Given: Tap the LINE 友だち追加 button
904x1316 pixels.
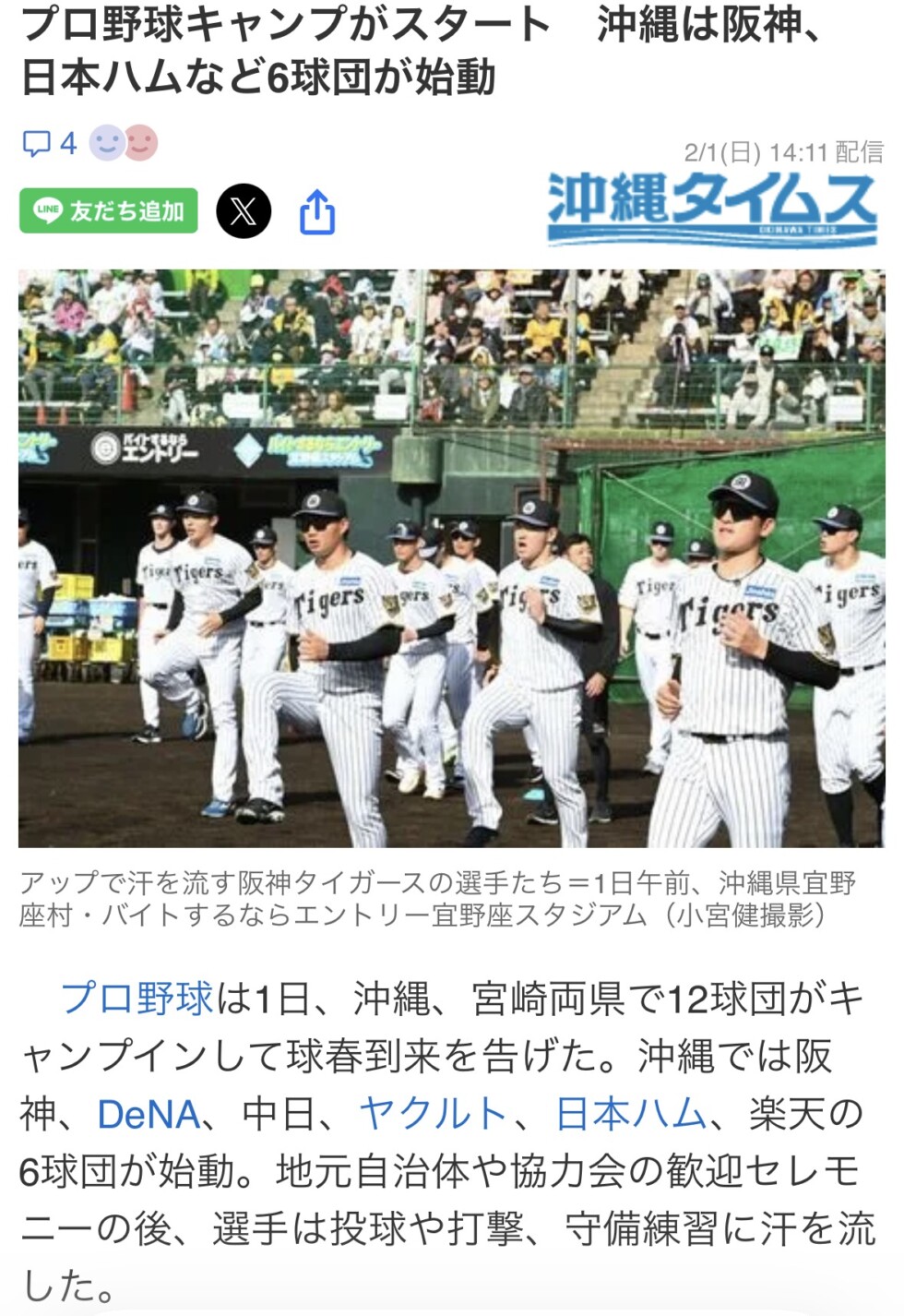Looking at the screenshot, I should pos(109,211).
